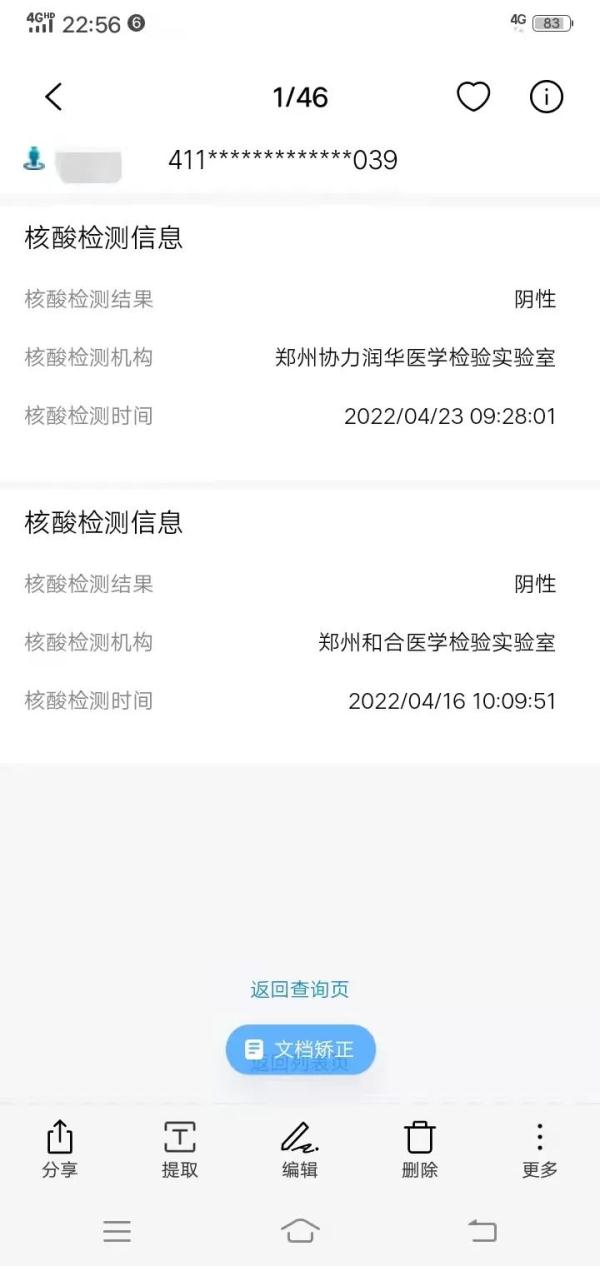Open the system recent apps menu
This screenshot has height=1266, width=600.
(x=117, y=1231)
